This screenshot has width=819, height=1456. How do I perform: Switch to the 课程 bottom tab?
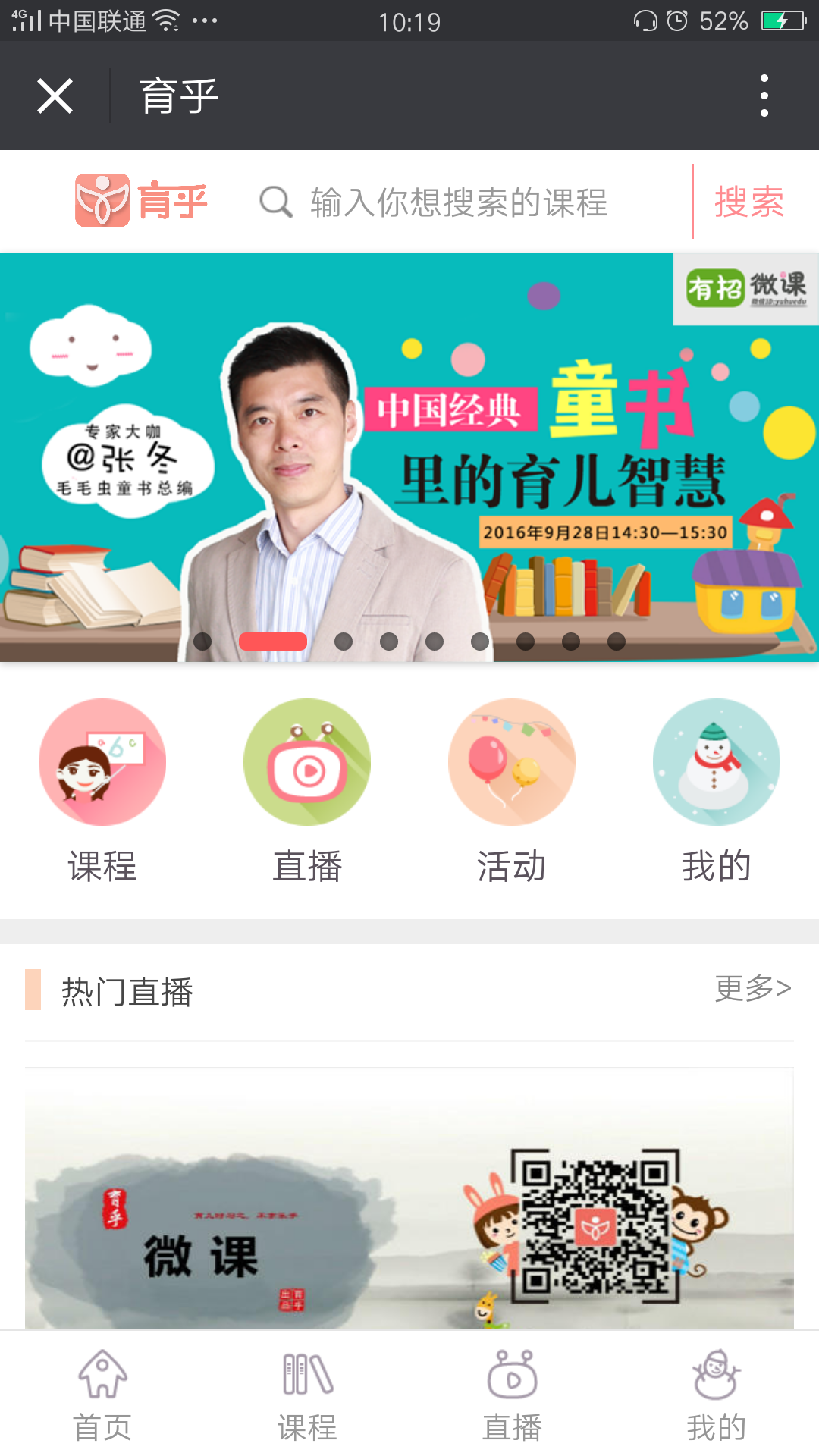pos(307,1395)
